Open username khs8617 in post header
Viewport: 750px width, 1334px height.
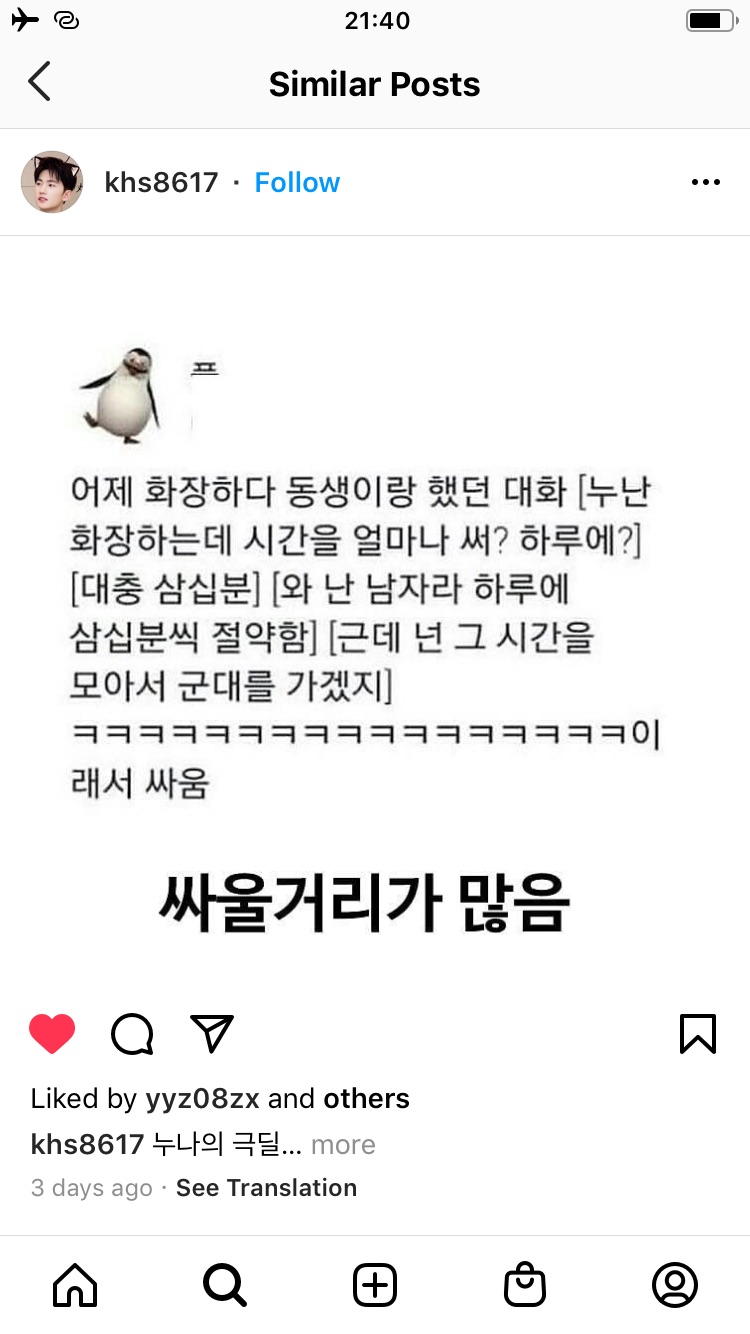(x=161, y=182)
